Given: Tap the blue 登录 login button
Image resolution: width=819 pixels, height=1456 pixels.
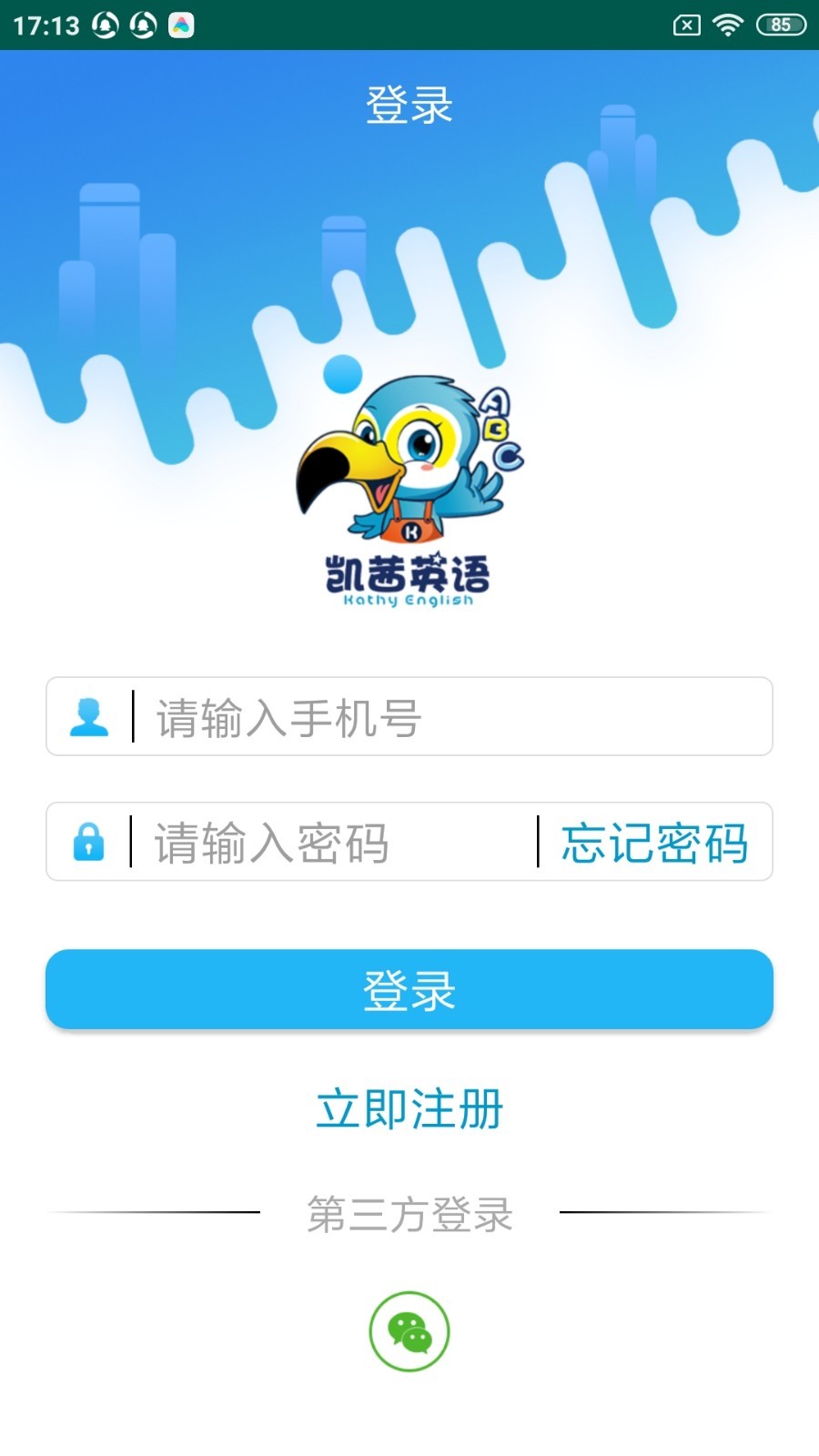Looking at the screenshot, I should click(409, 989).
